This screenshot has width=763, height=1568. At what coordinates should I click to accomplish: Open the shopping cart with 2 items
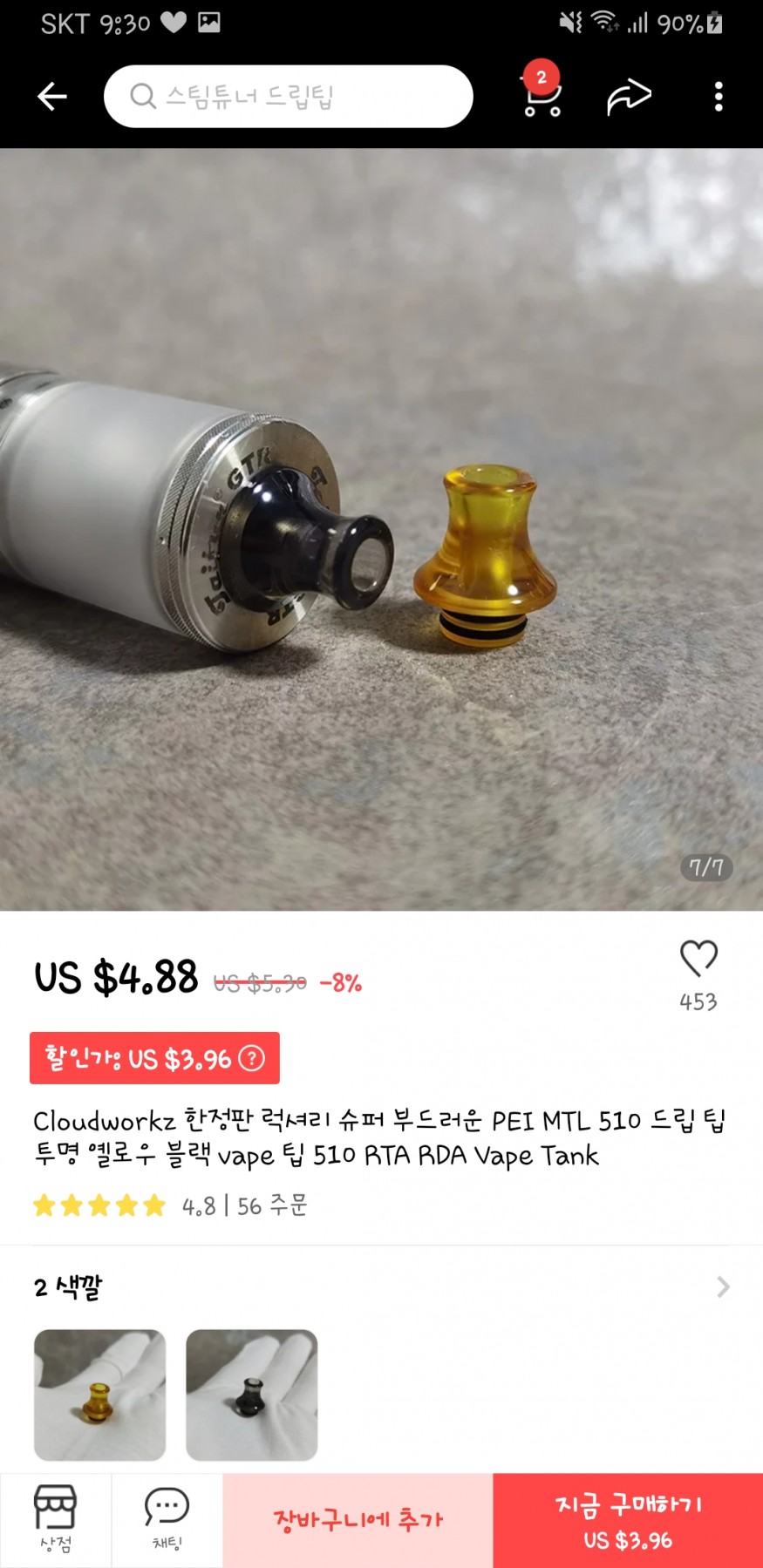[542, 96]
